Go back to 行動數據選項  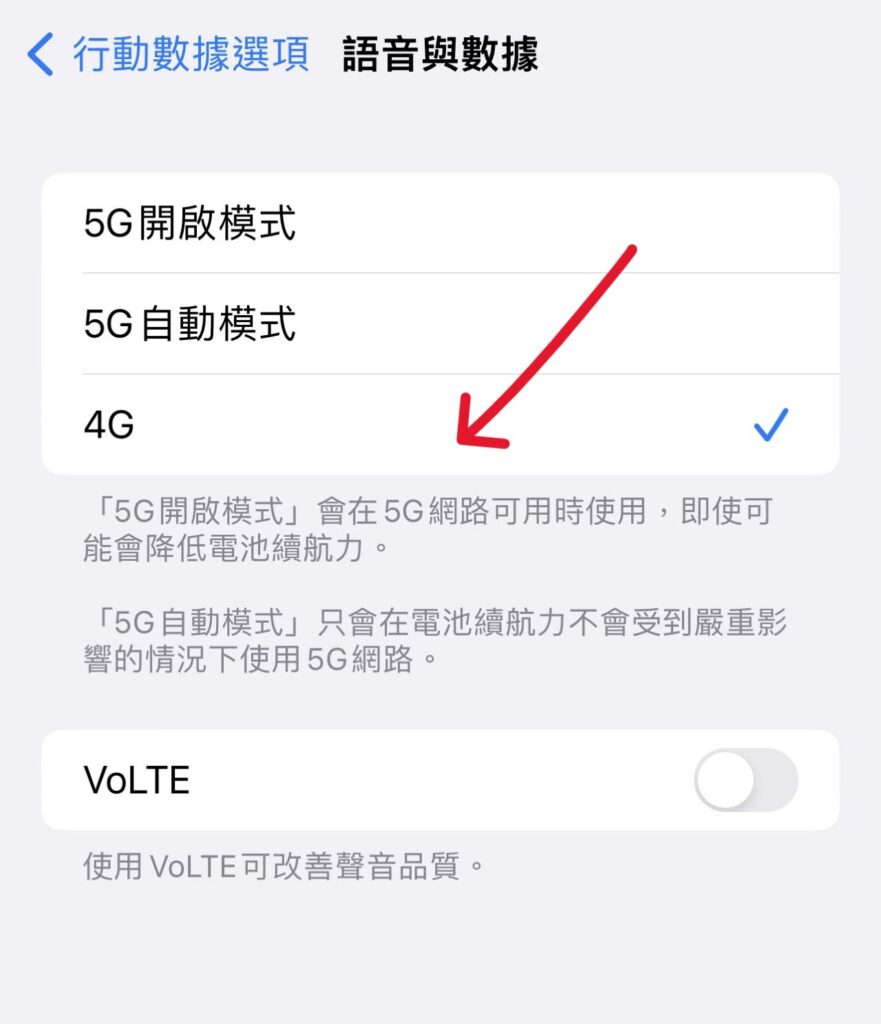(x=170, y=54)
